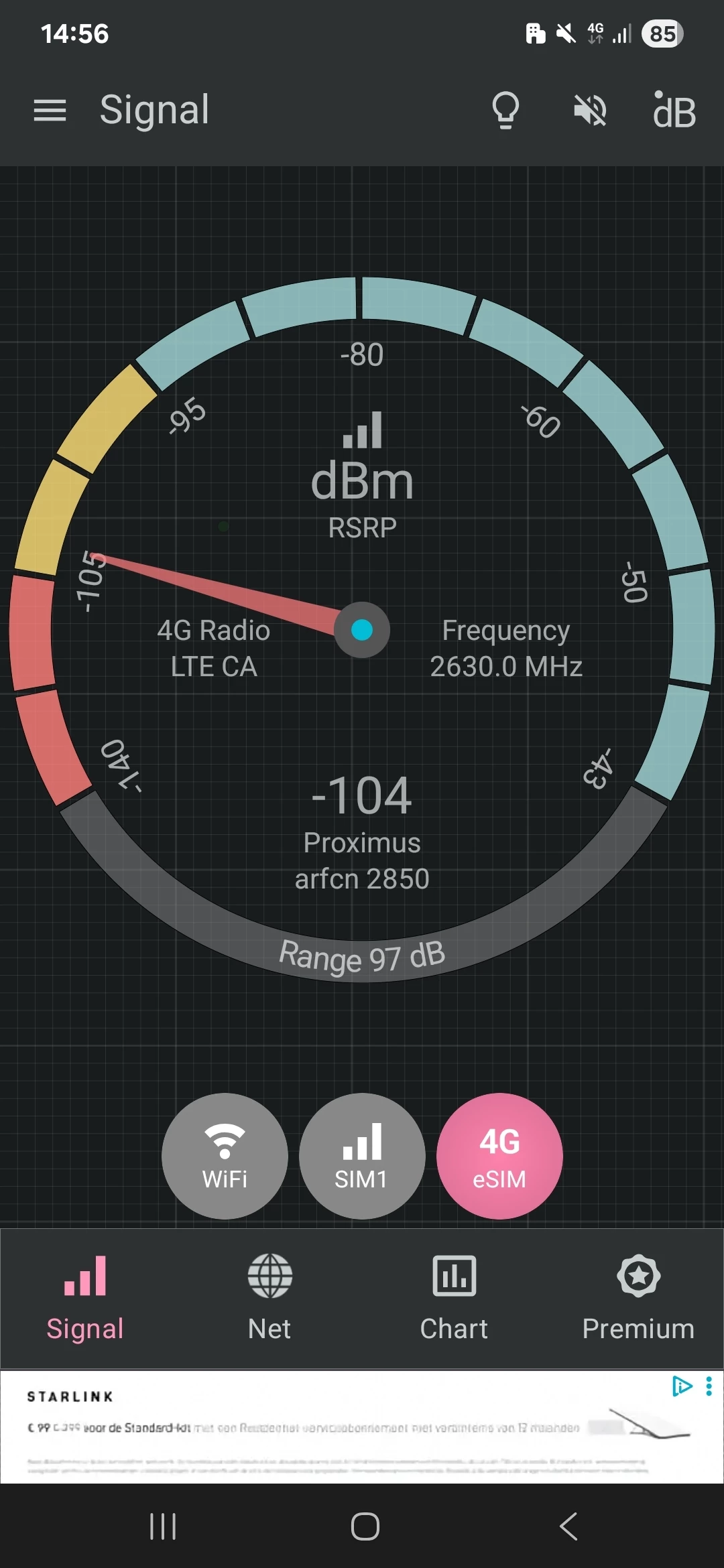Viewport: 724px width, 1568px height.
Task: Switch to the Net tab
Action: 269,1298
